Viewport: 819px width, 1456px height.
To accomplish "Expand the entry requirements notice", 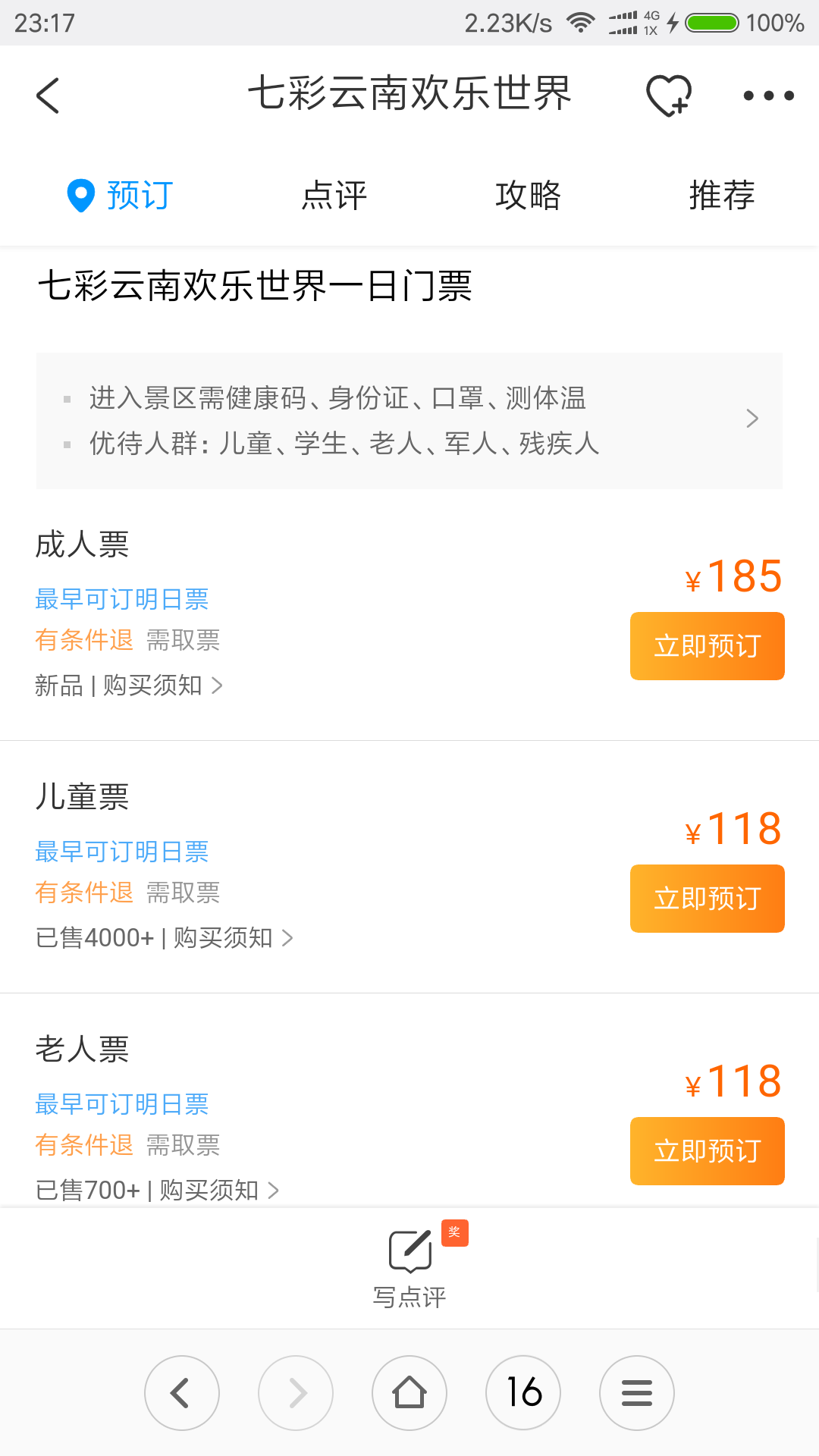I will pos(409,421).
